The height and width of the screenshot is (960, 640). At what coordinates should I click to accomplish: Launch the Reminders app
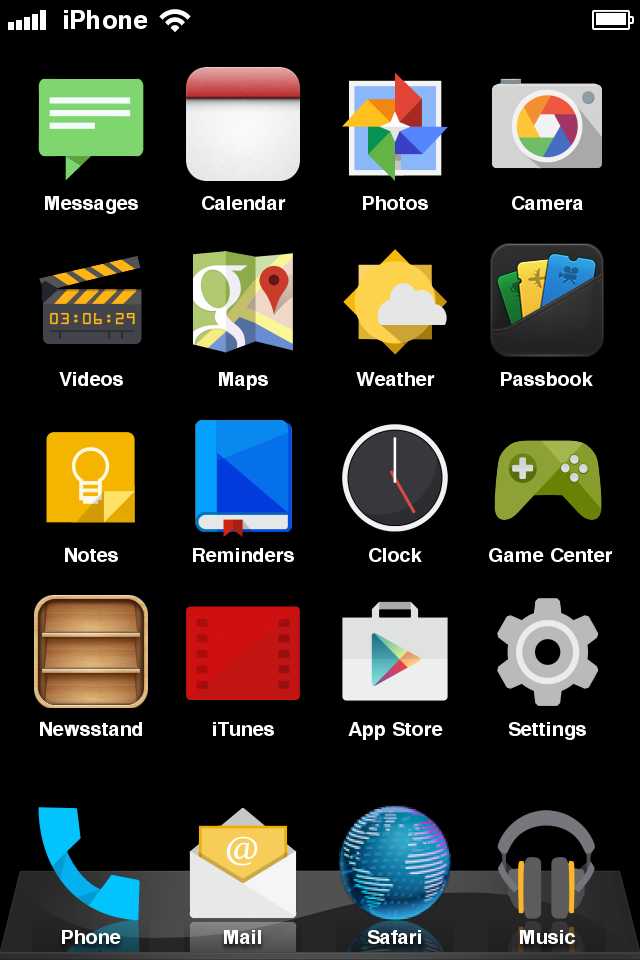click(x=243, y=477)
